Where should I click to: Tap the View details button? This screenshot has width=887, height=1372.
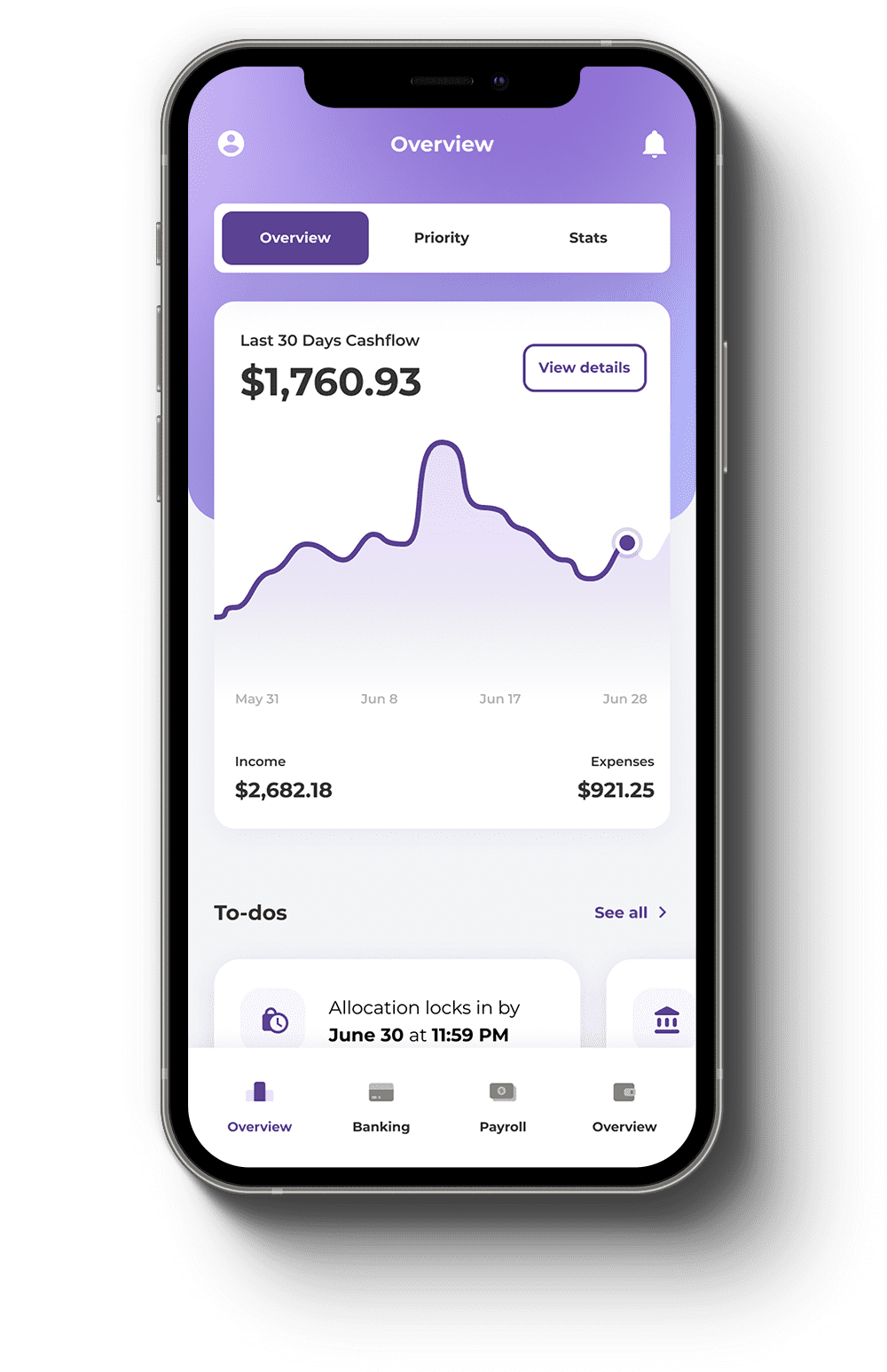coord(584,367)
